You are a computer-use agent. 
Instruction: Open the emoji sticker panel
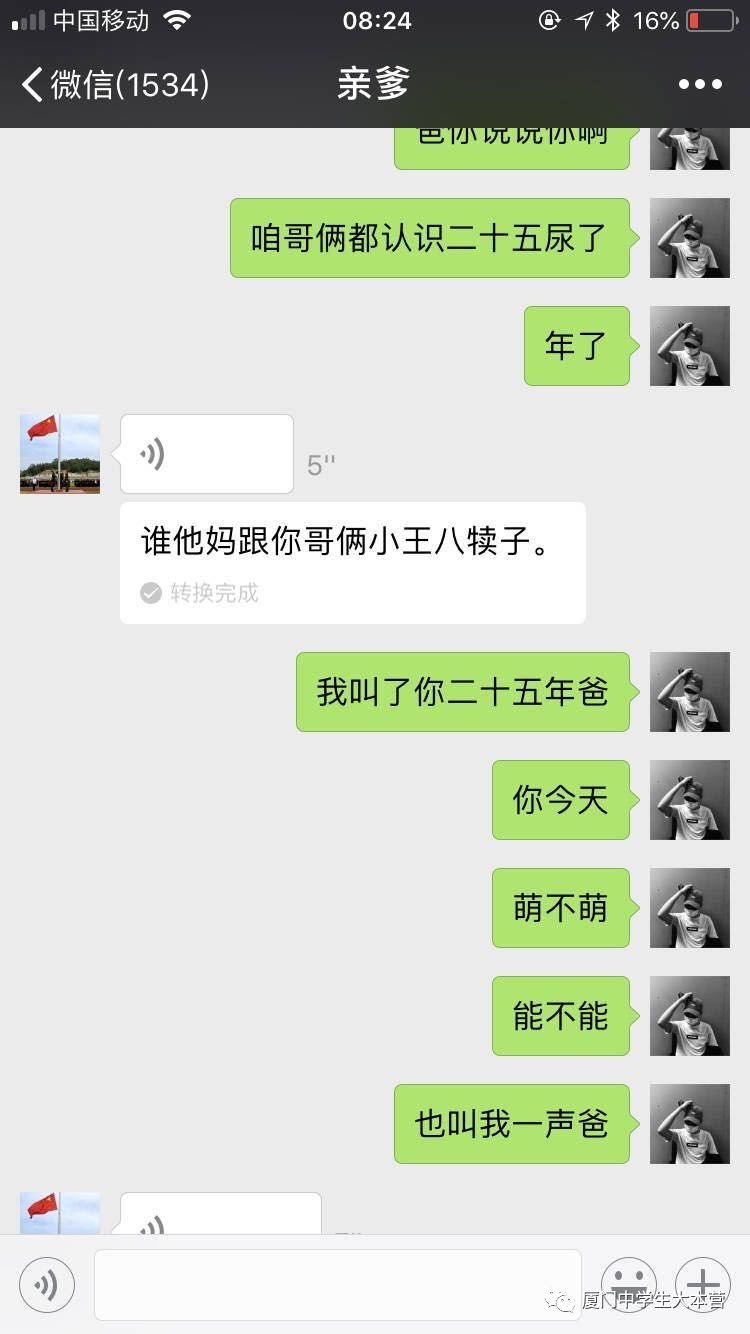629,1284
